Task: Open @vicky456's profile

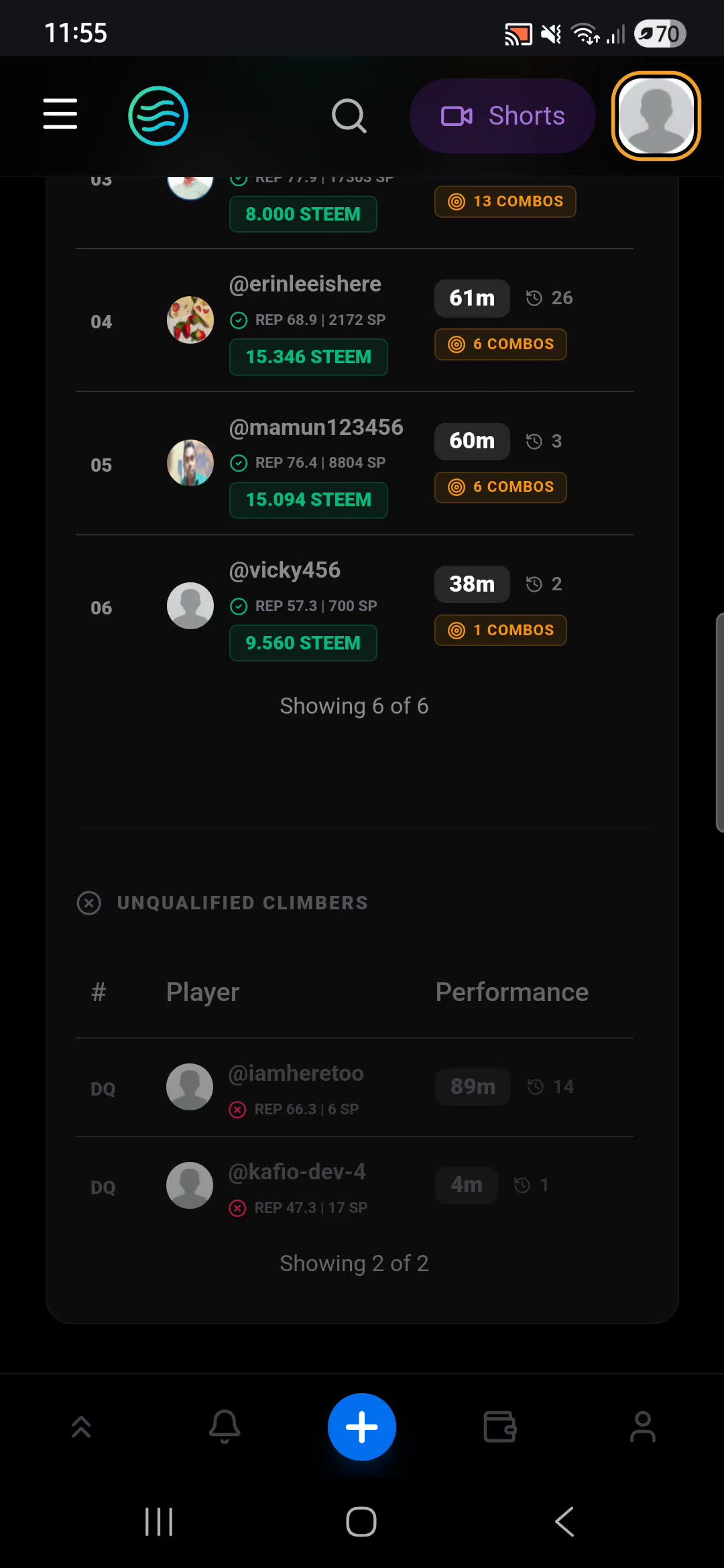Action: pos(284,570)
